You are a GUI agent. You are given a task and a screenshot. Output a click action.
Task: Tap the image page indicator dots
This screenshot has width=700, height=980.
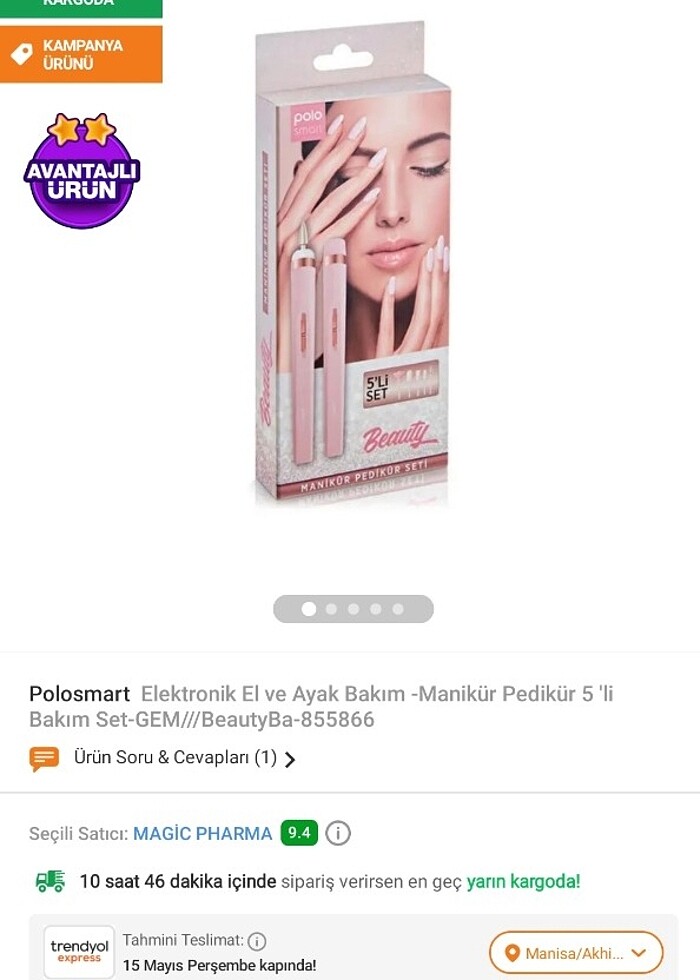[x=353, y=609]
